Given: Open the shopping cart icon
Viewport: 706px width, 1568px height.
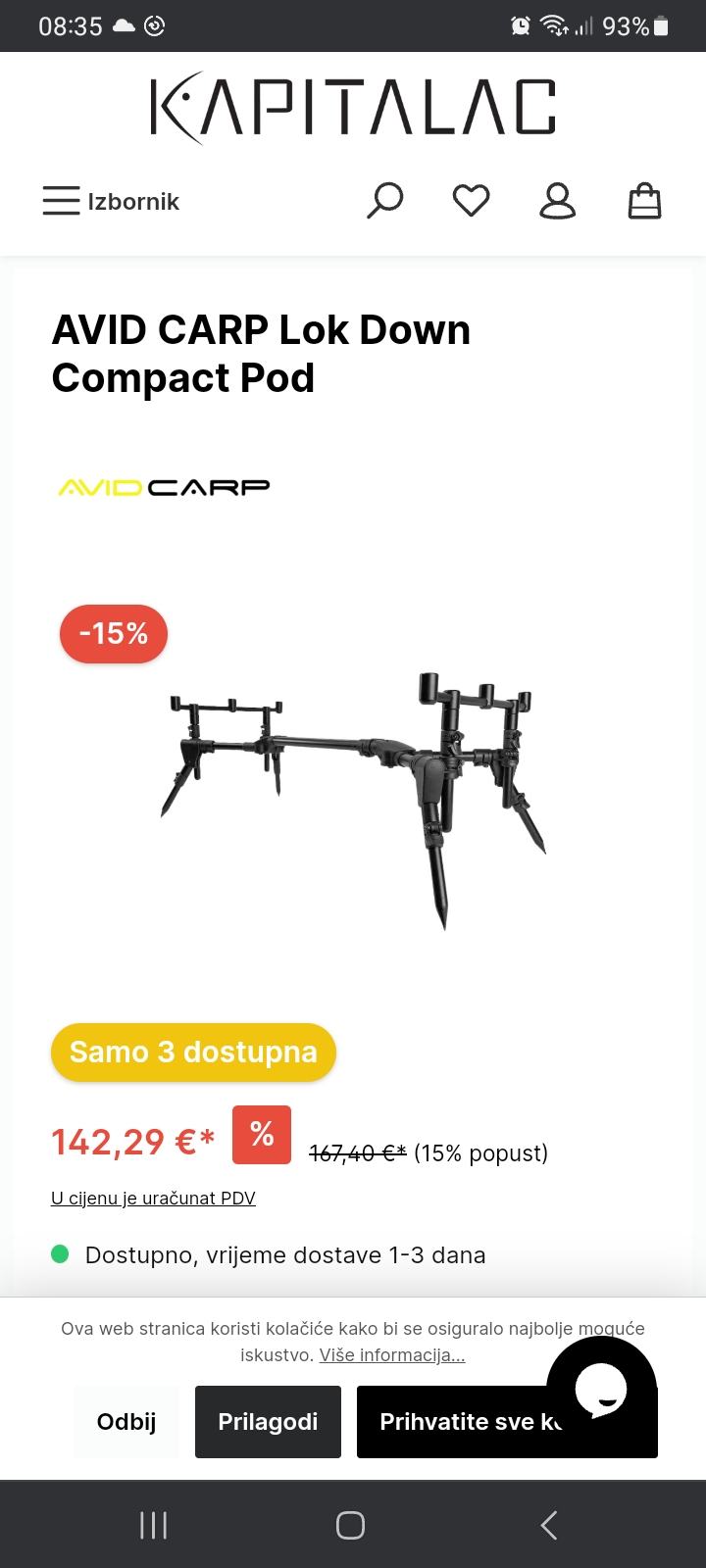Looking at the screenshot, I should 644,200.
